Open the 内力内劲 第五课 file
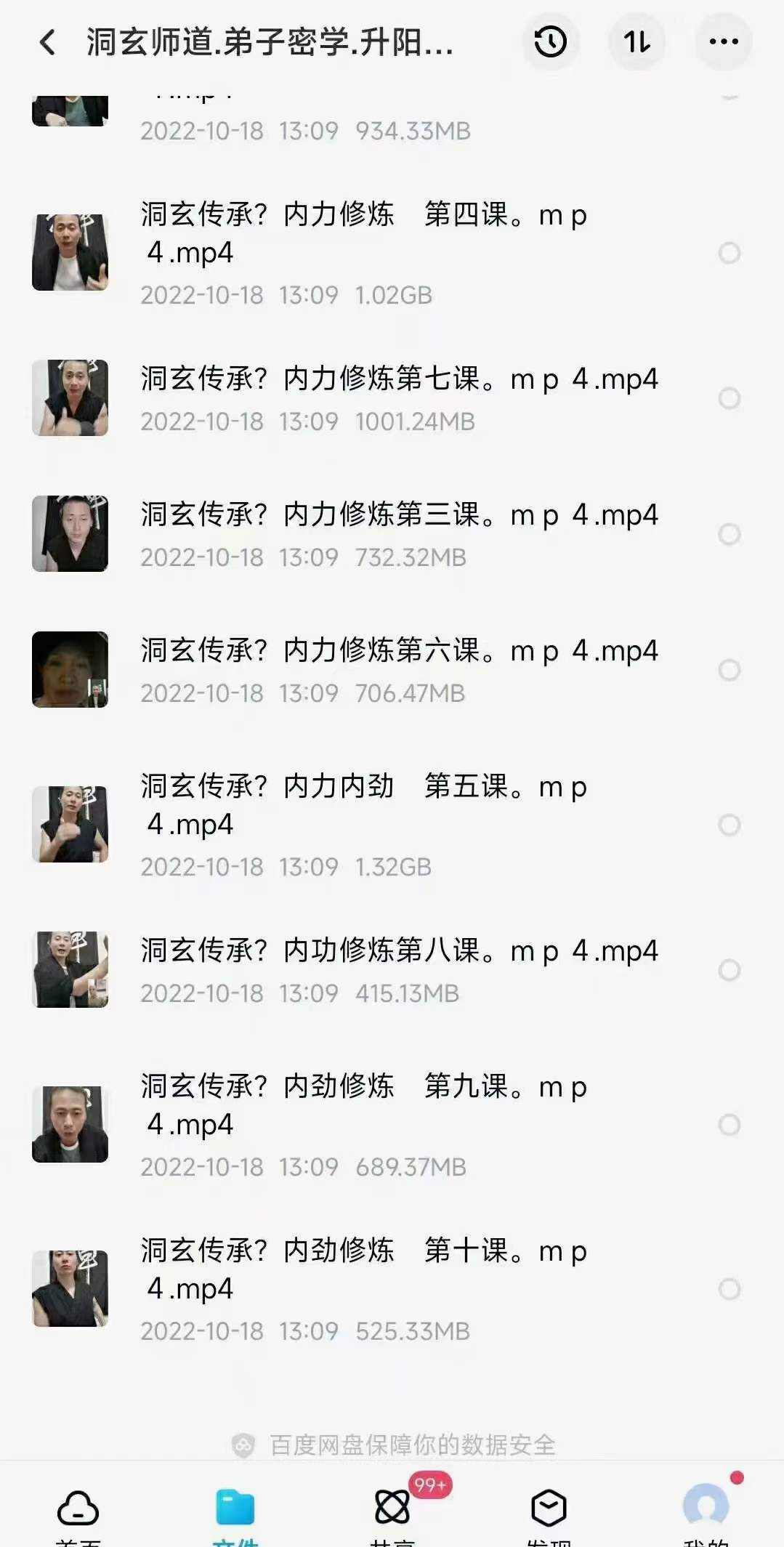 (363, 806)
